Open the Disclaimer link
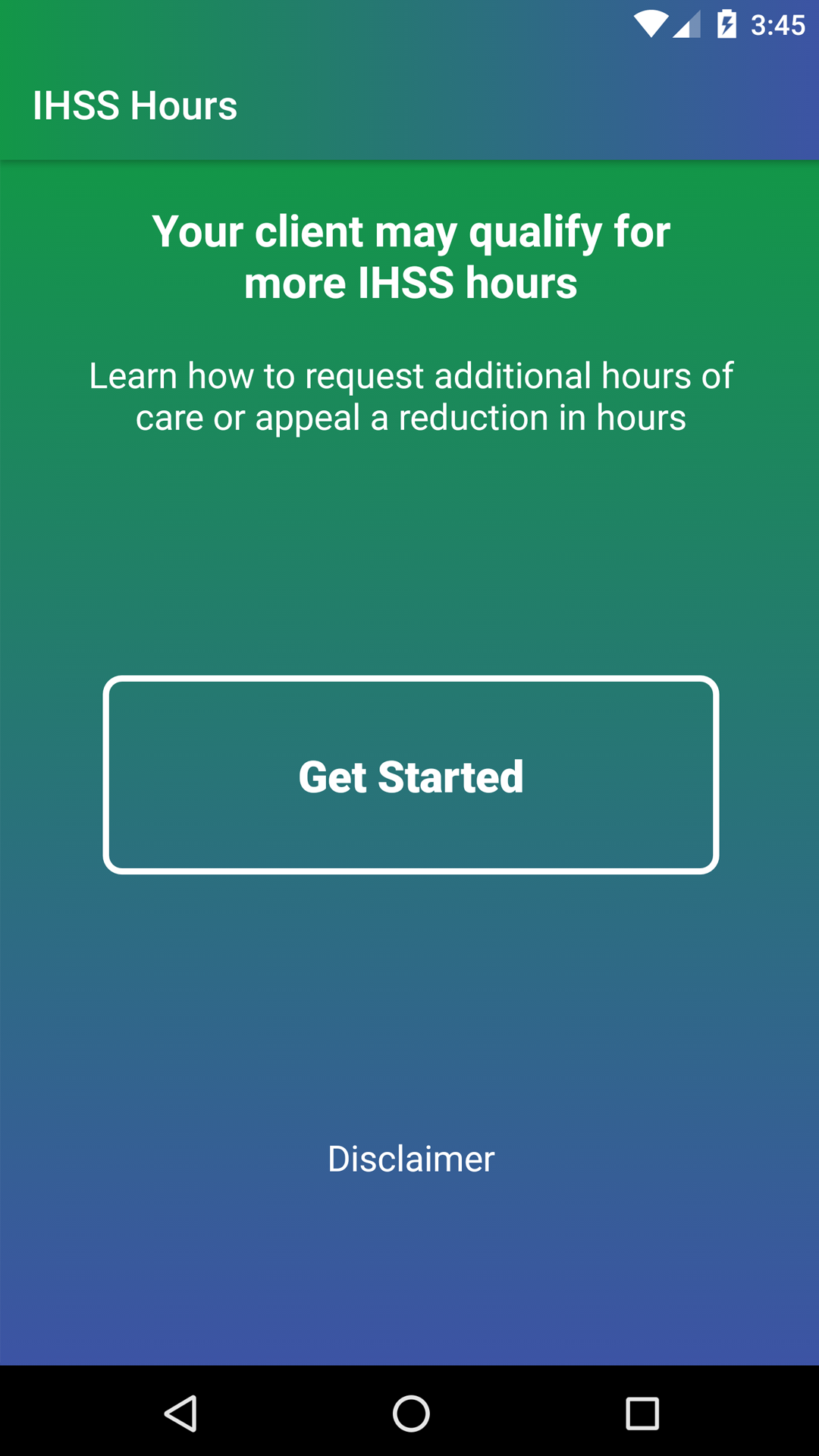 pyautogui.click(x=410, y=1159)
